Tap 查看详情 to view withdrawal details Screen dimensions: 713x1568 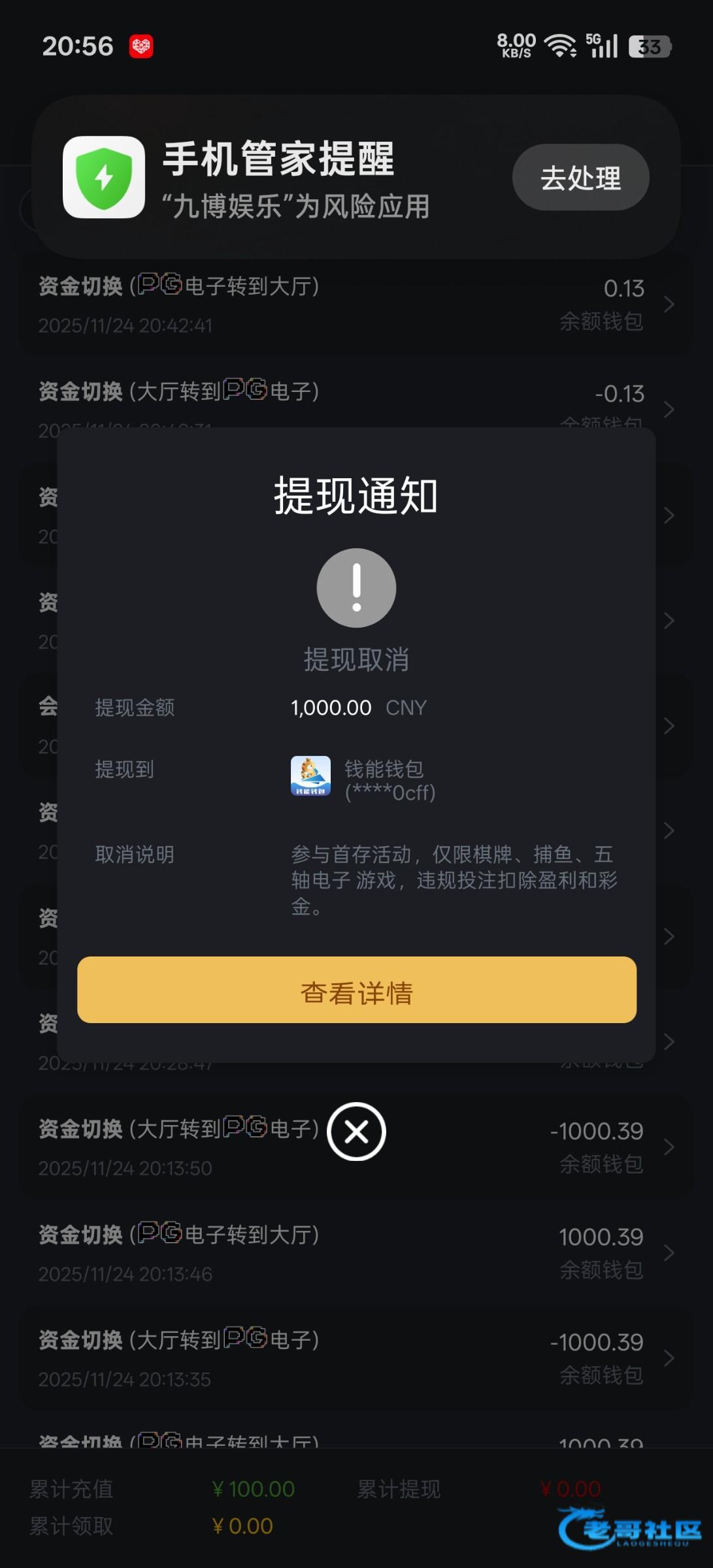[x=357, y=990]
